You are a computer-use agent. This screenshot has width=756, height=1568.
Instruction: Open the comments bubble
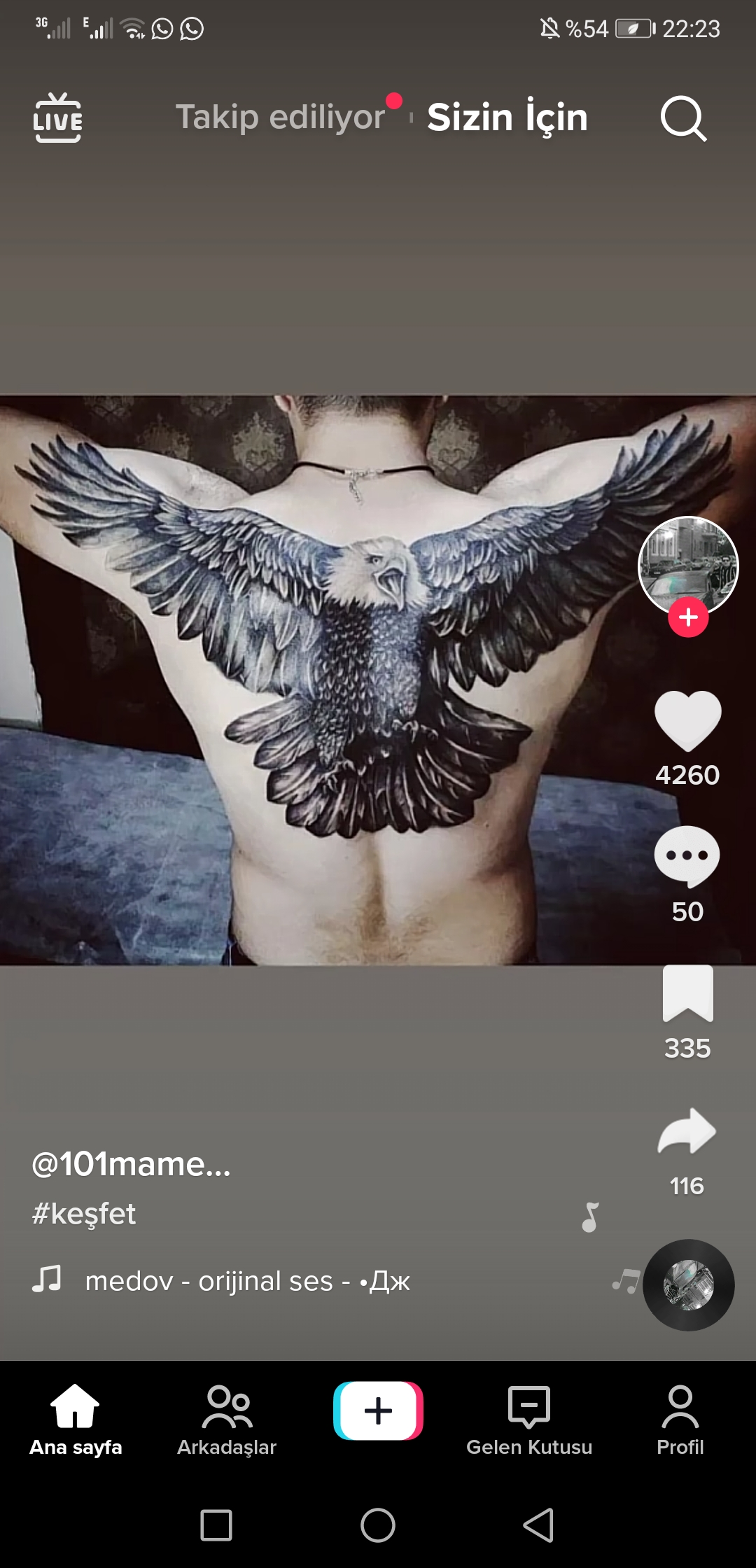tap(687, 857)
